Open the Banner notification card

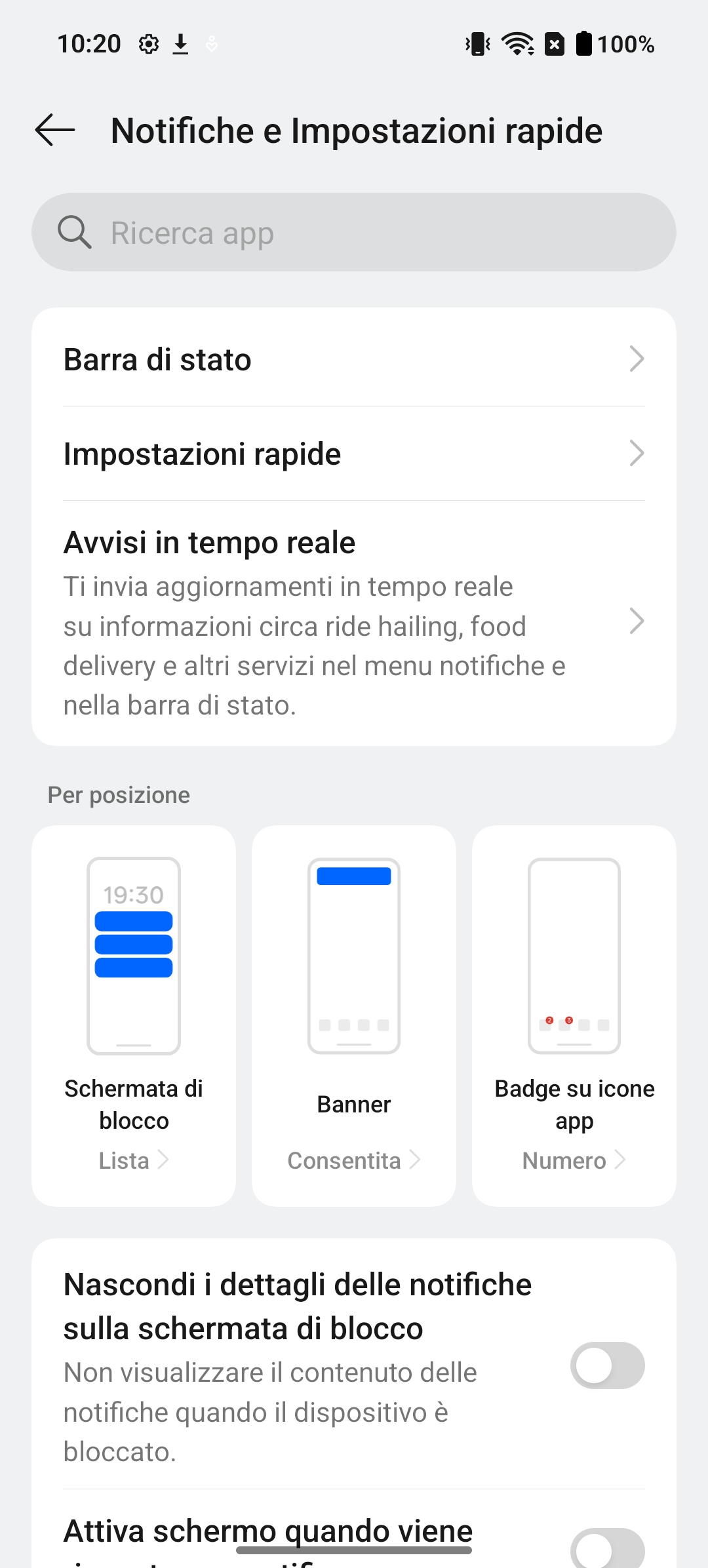pyautogui.click(x=354, y=1016)
